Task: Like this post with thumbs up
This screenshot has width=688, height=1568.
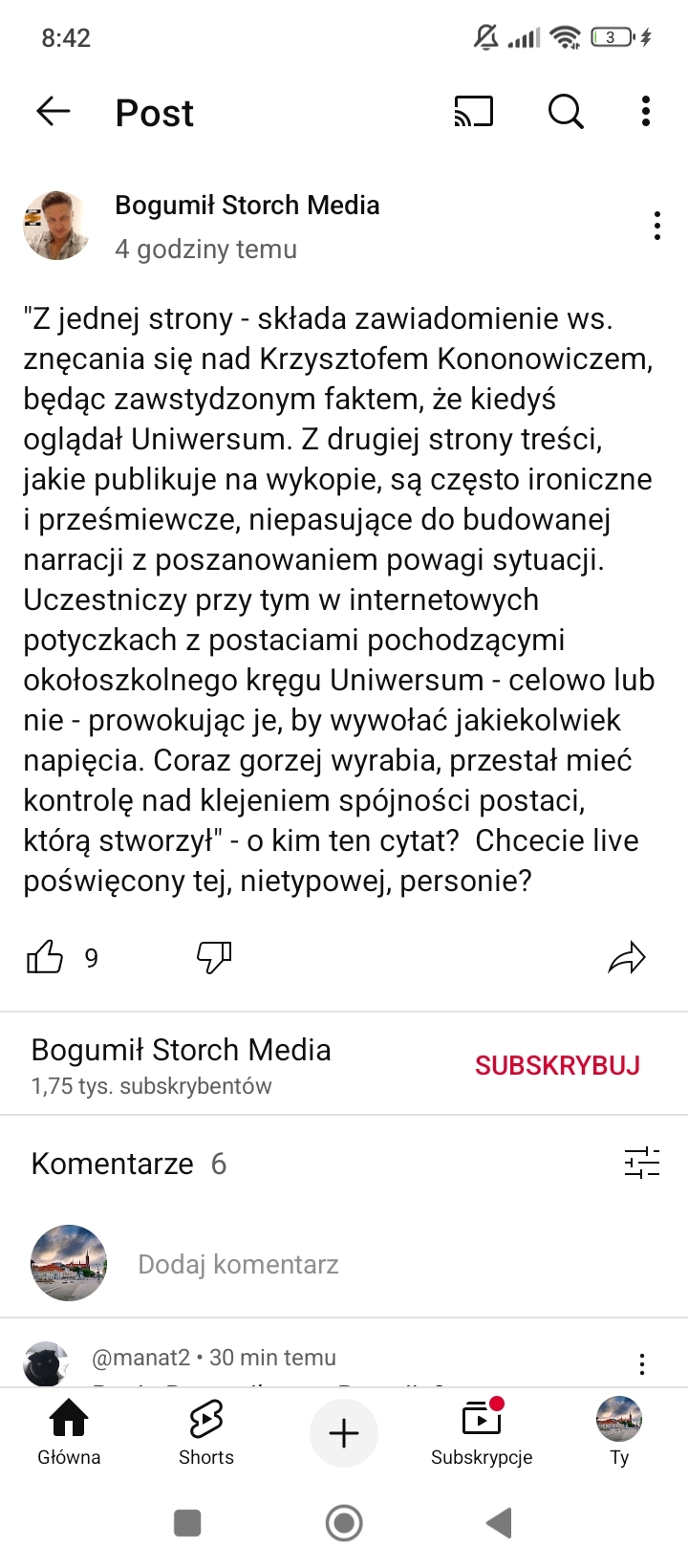Action: tap(44, 957)
